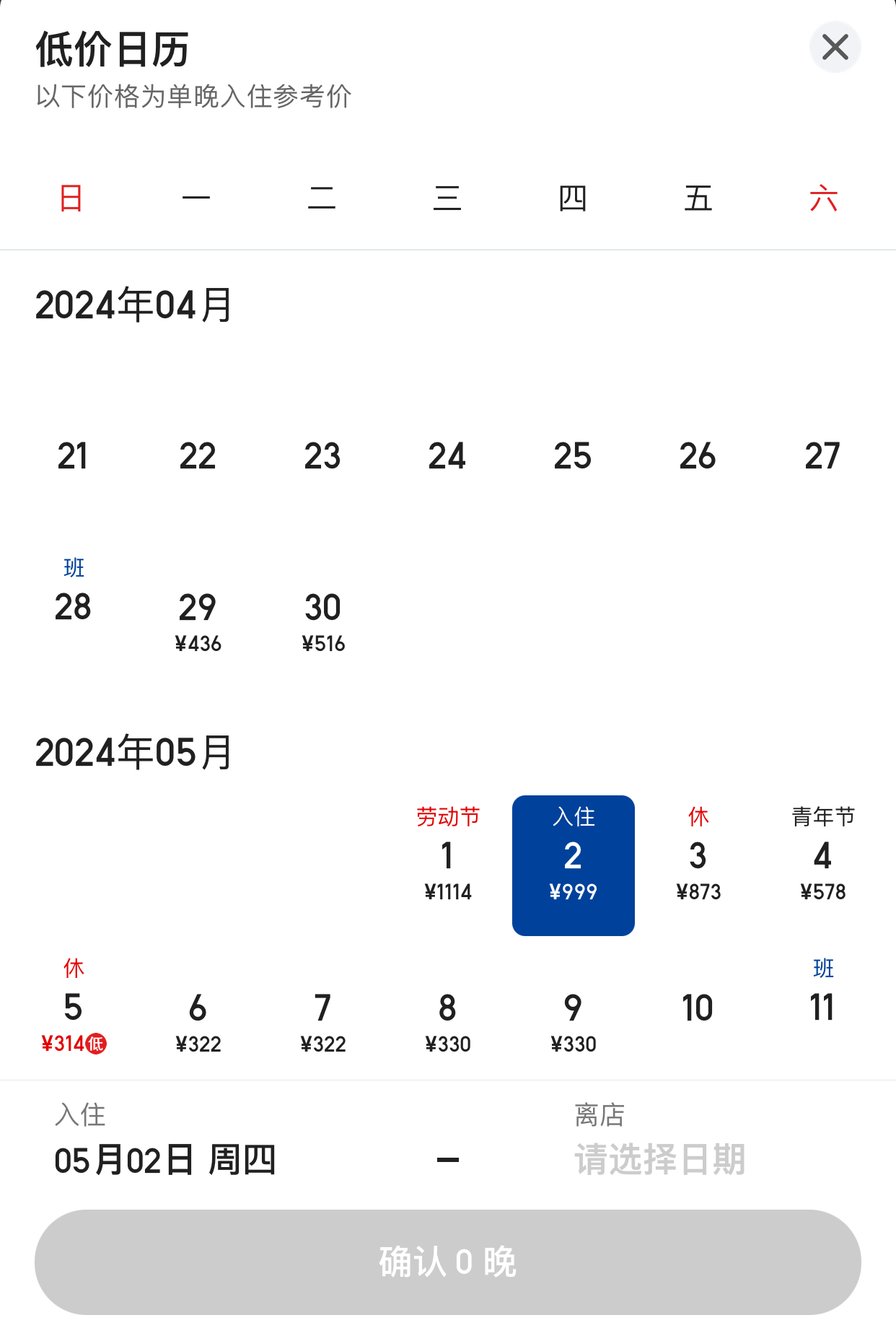This screenshot has height=1341, width=896.
Task: Select May 8 at ¥330
Action: coord(447,1018)
